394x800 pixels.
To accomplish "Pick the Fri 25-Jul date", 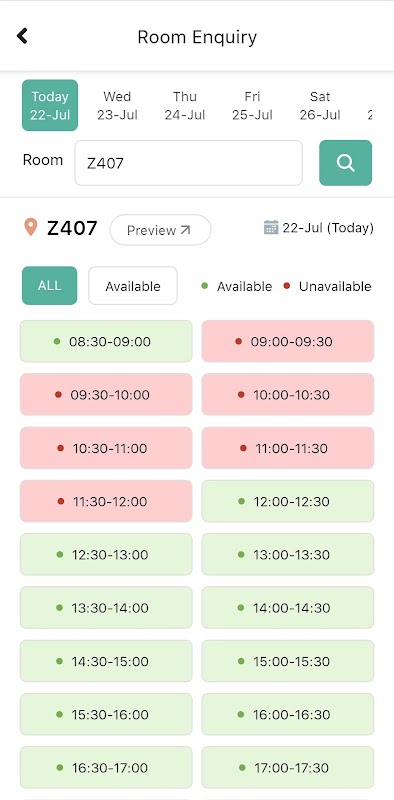I will pyautogui.click(x=252, y=105).
